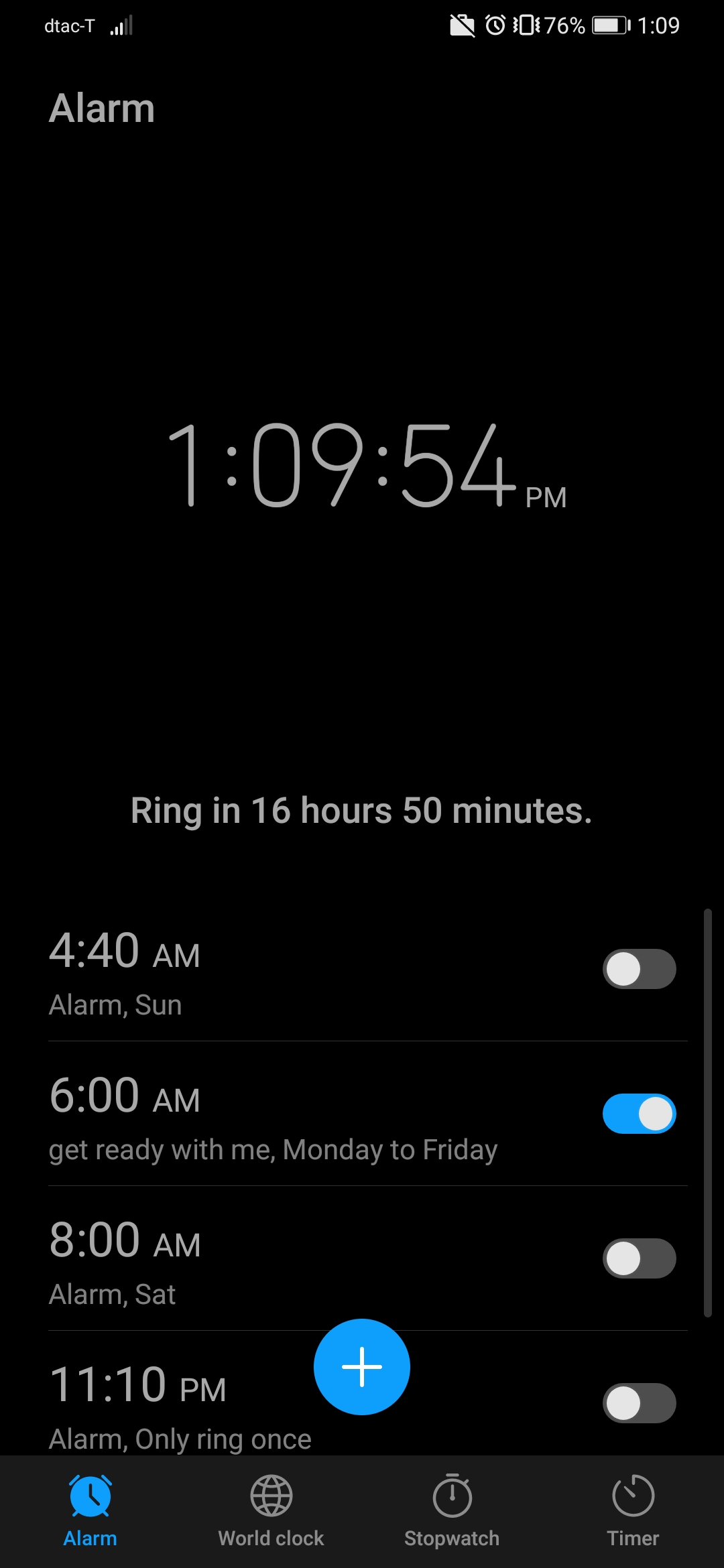The image size is (724, 1568).
Task: Turn on the 8:00 AM Saturday alarm
Action: tap(639, 1258)
